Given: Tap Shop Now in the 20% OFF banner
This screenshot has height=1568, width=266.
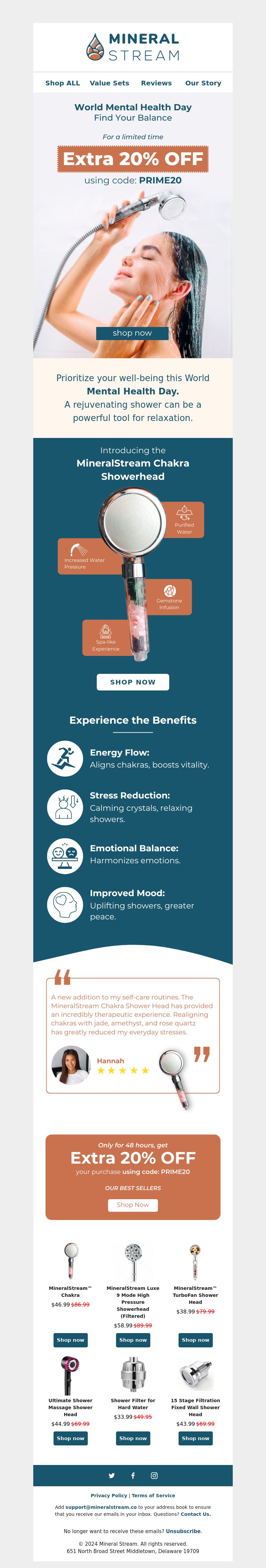Looking at the screenshot, I should tap(133, 1204).
